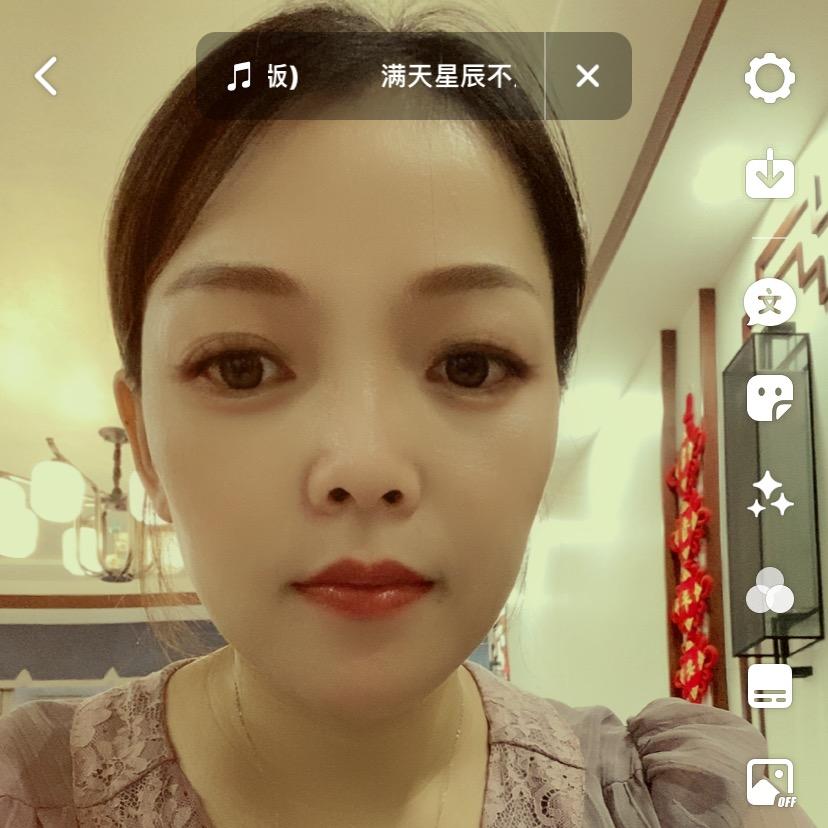
Task: Open the color filters tool
Action: (x=770, y=591)
